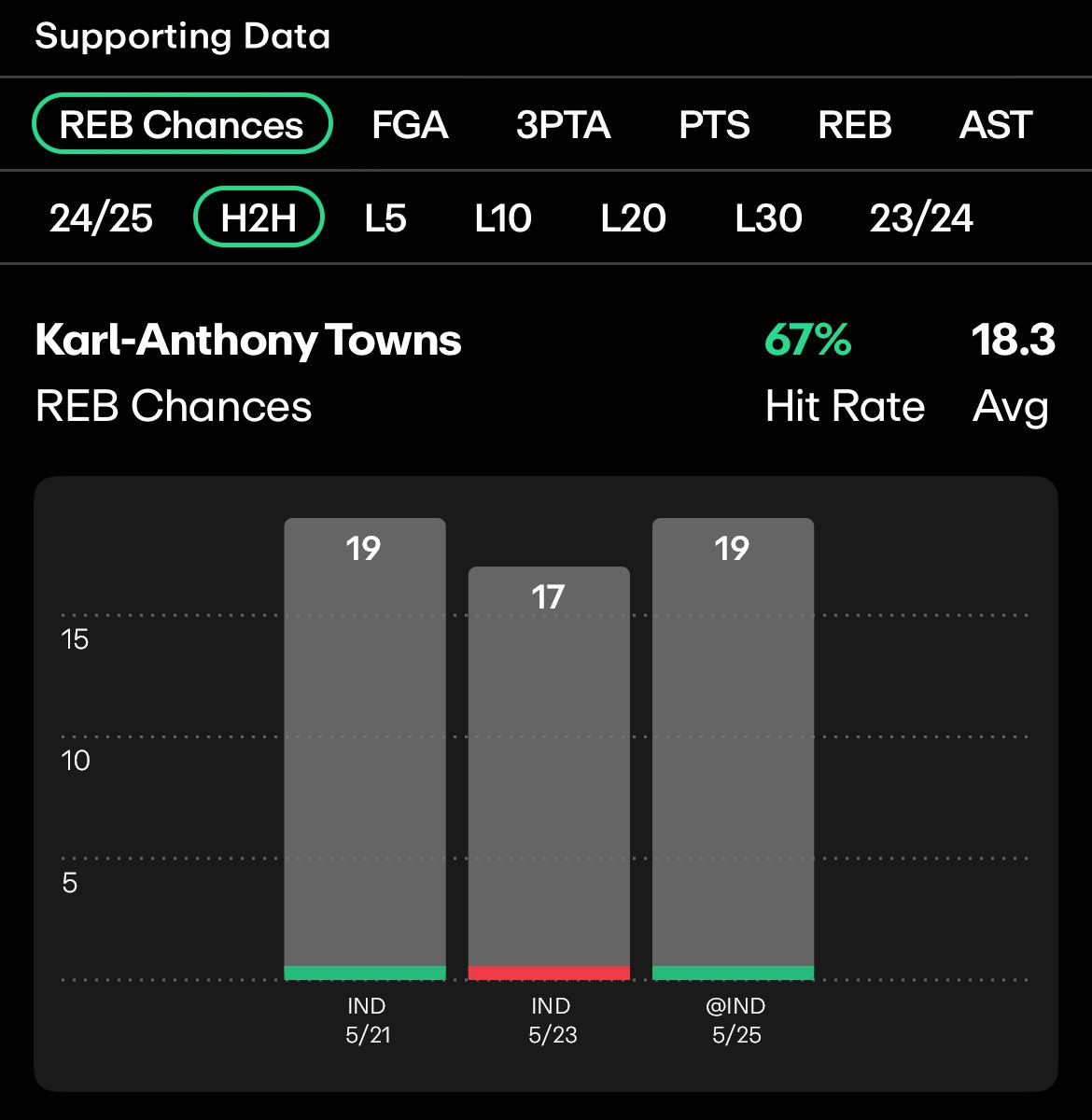This screenshot has width=1092, height=1120.
Task: Filter by the 24/25 season
Action: [x=101, y=218]
